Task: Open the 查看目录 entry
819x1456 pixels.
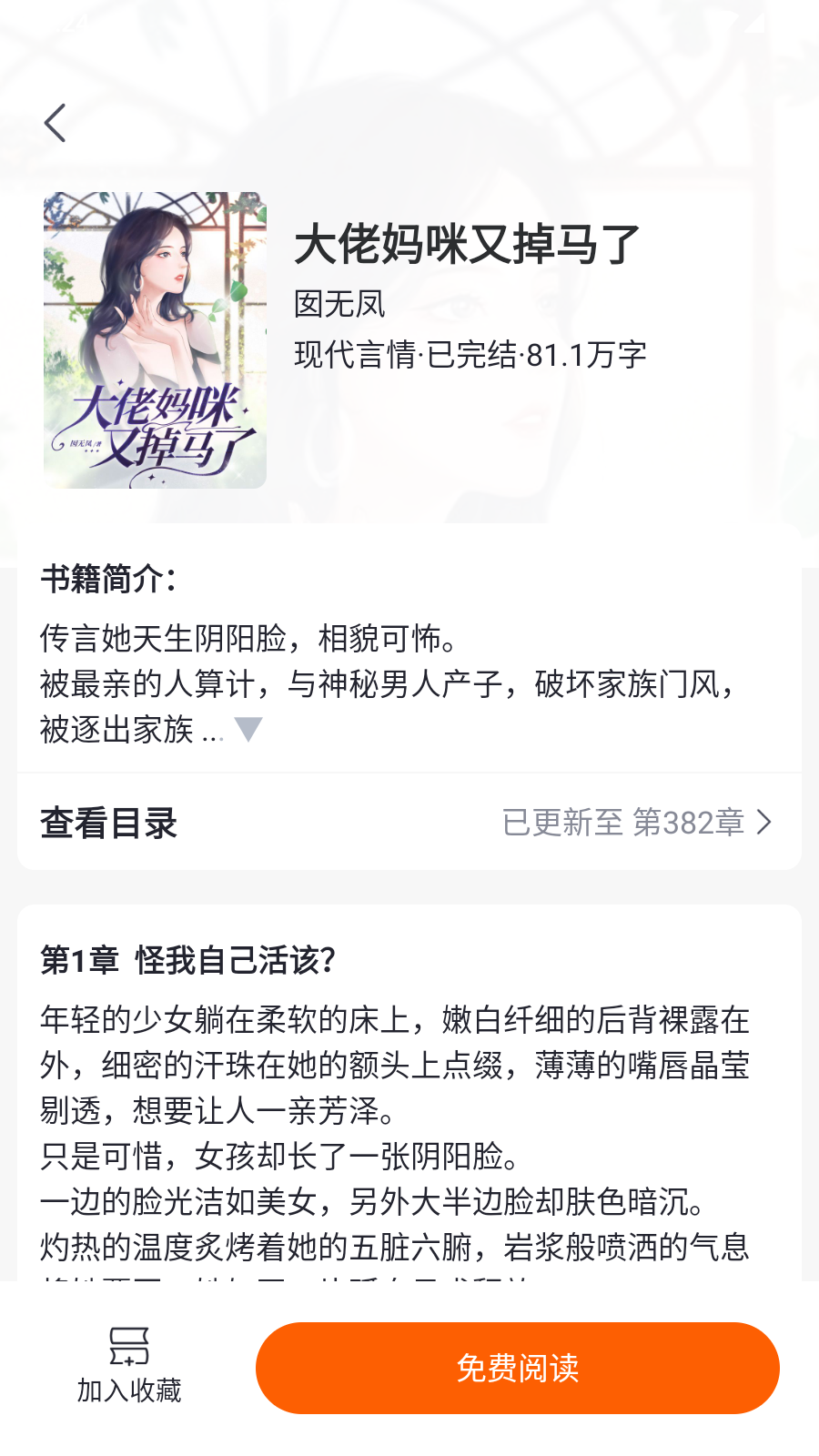Action: click(107, 824)
